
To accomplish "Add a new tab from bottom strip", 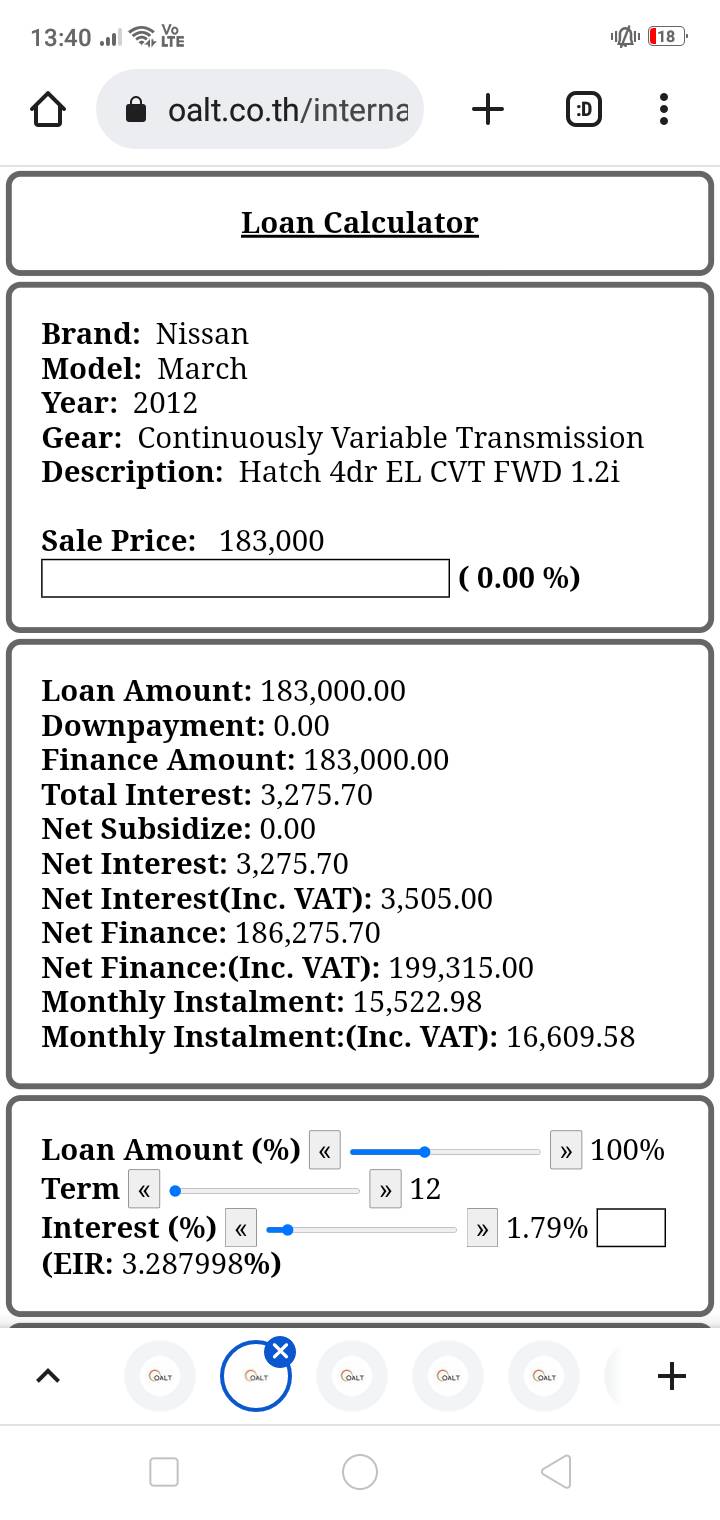I will pos(672,1377).
